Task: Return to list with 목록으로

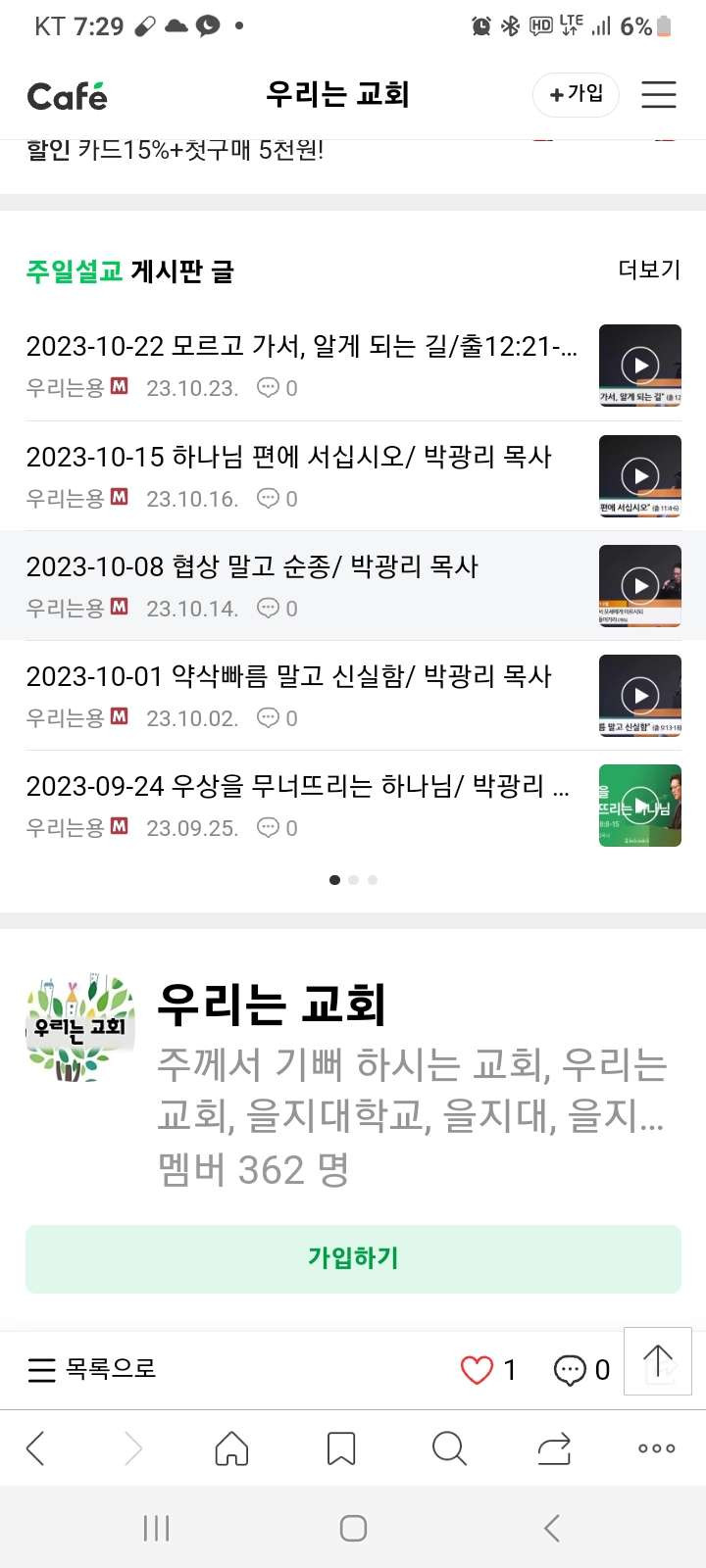Action: click(92, 1369)
